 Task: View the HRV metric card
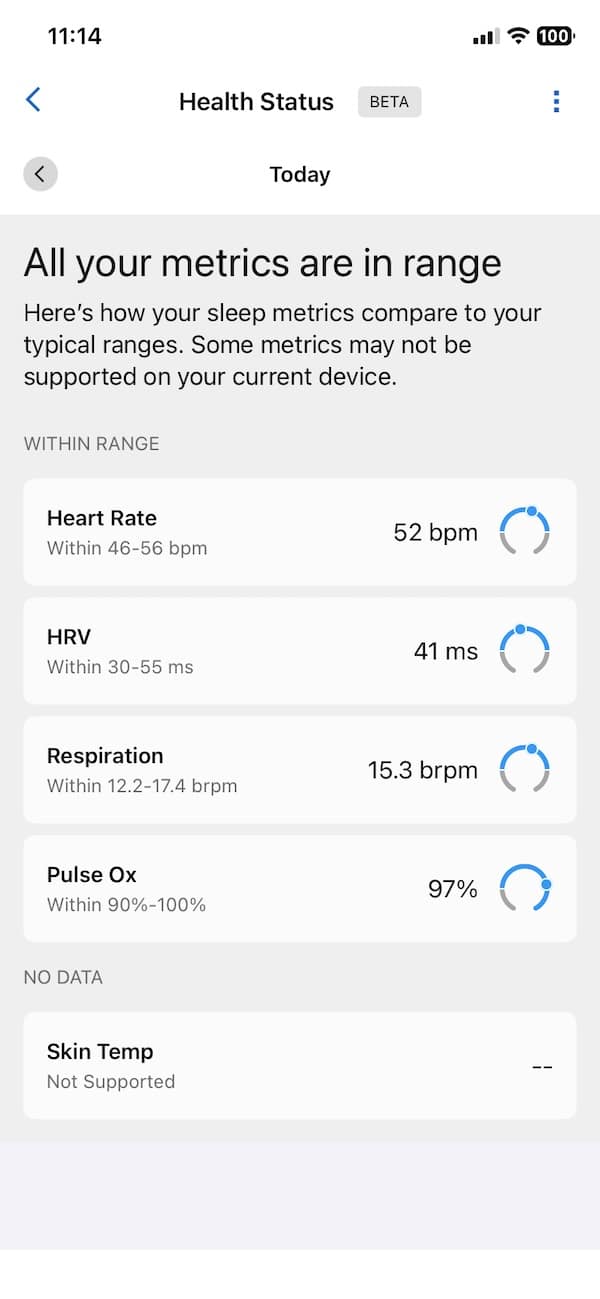(x=299, y=651)
